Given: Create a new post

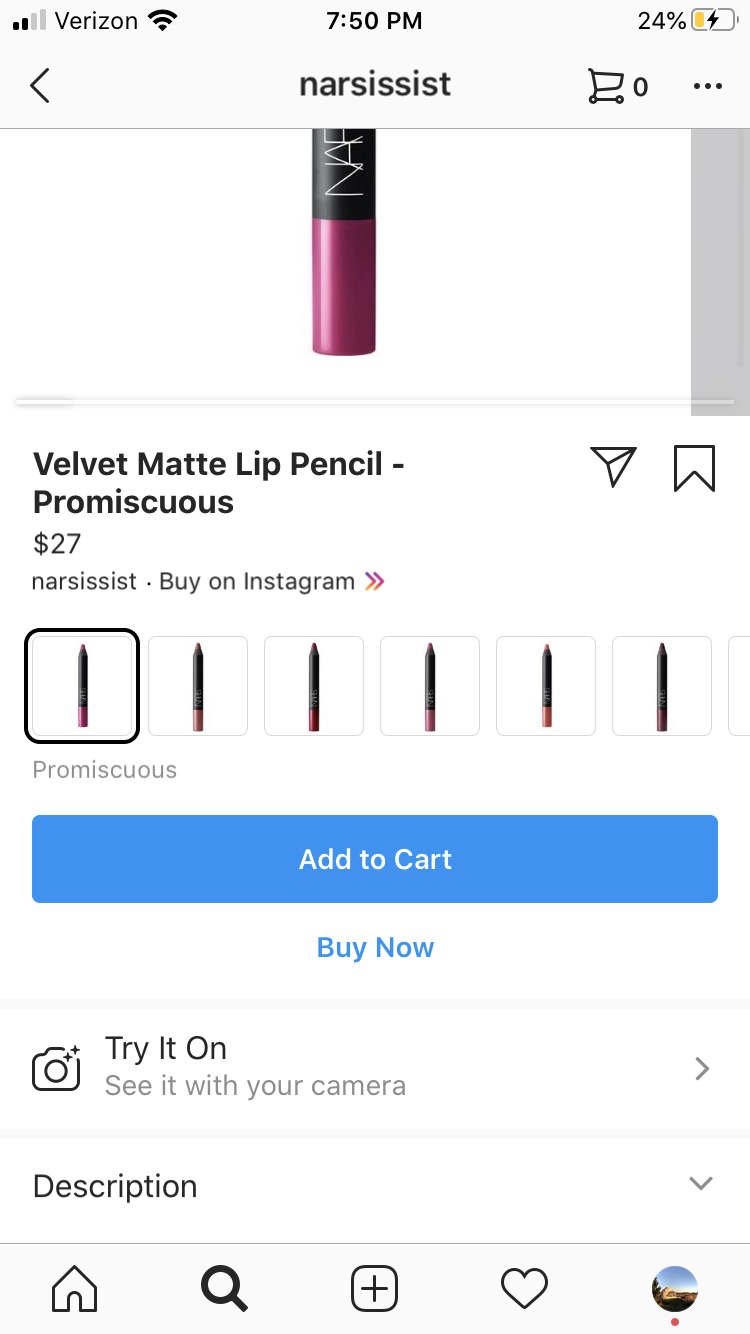Looking at the screenshot, I should (x=375, y=1289).
